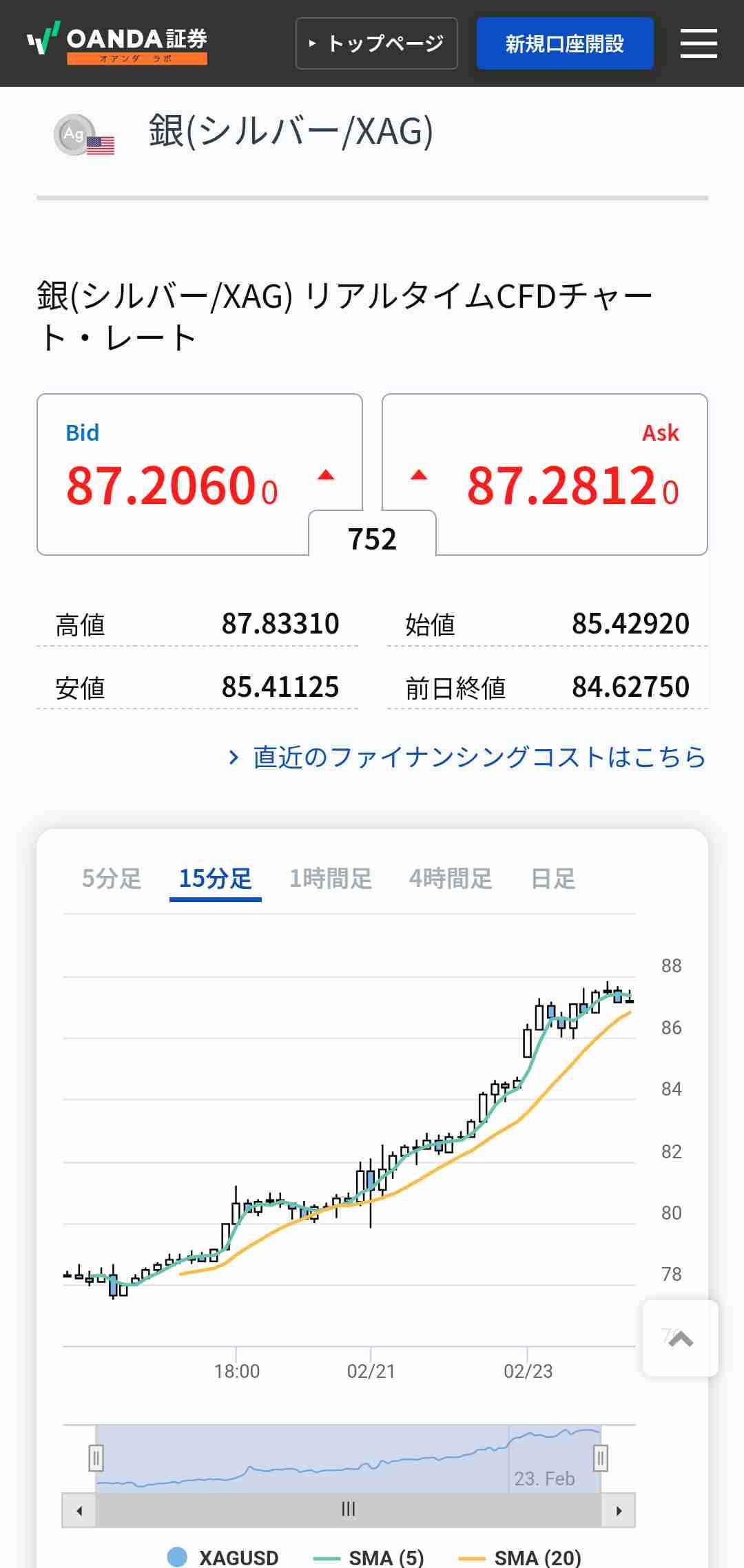The image size is (744, 1568).
Task: Tap the chart navigator's right scroll arrow
Action: click(619, 1511)
